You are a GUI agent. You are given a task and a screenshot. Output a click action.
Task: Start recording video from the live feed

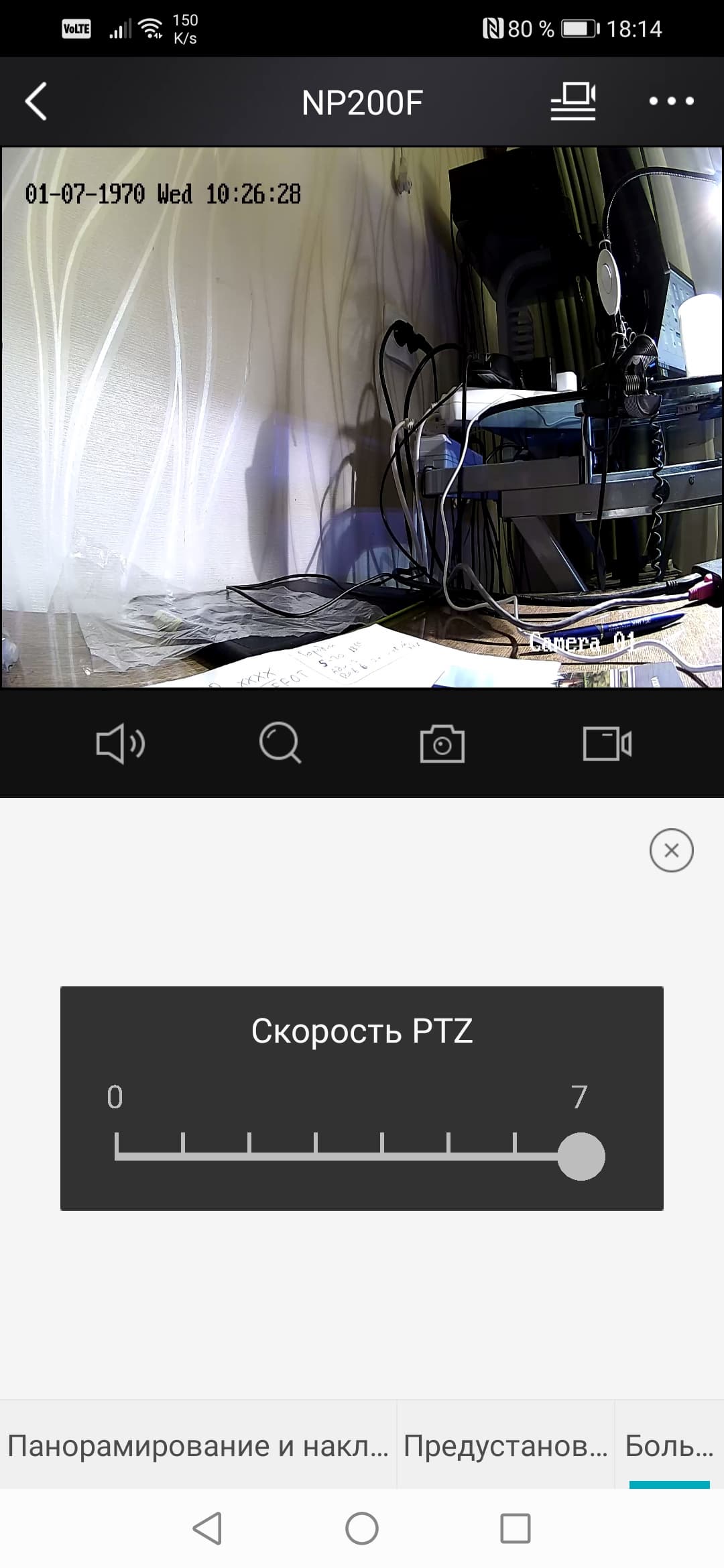pyautogui.click(x=607, y=744)
